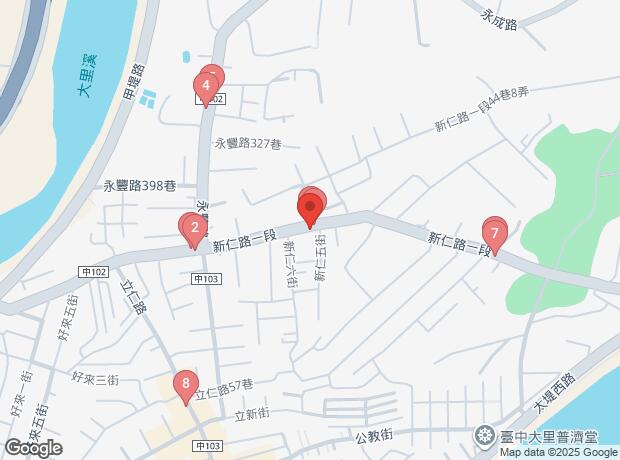This screenshot has height=460, width=620.
Task: Open the 臺中大里普濟堂 place icon
Action: pos(485,436)
